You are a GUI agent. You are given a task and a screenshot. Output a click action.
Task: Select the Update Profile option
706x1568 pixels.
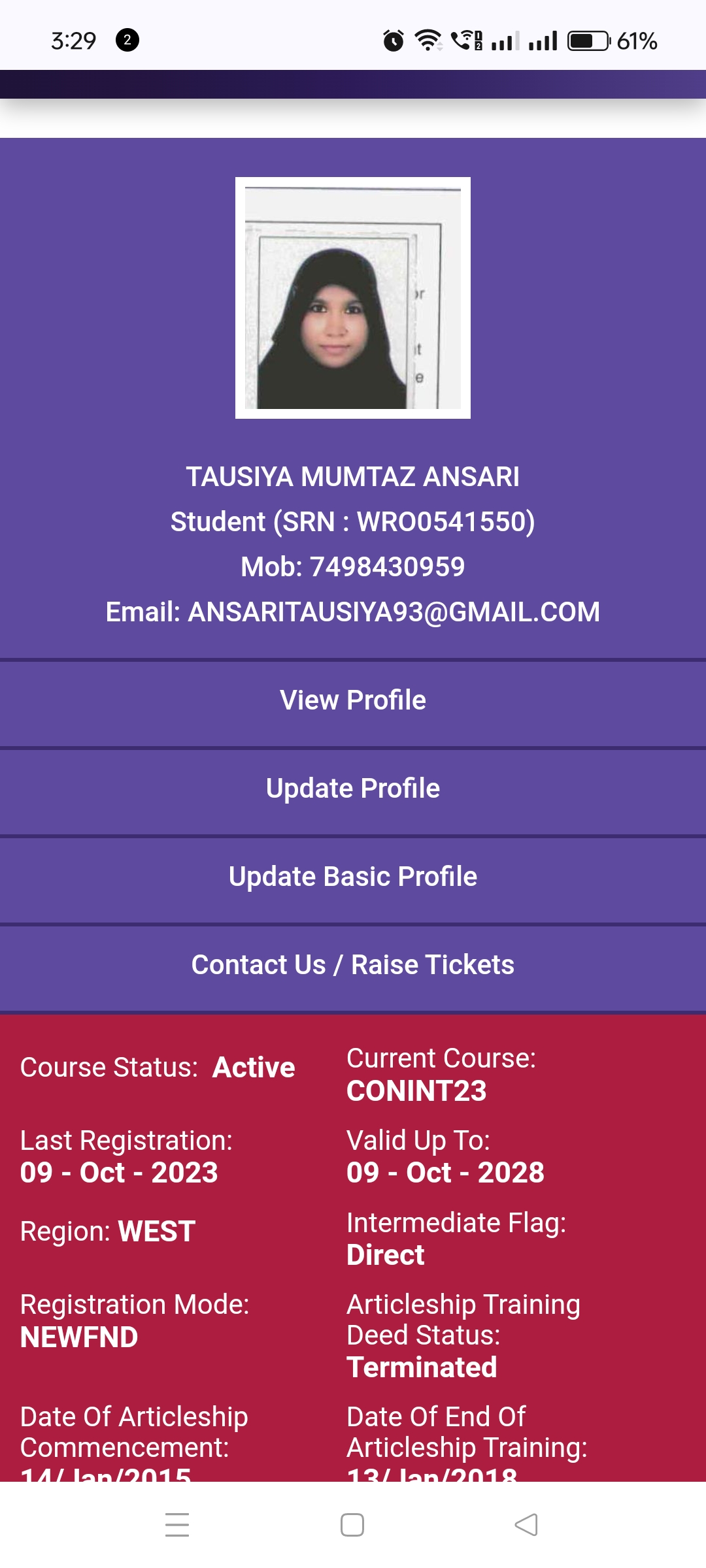(353, 789)
